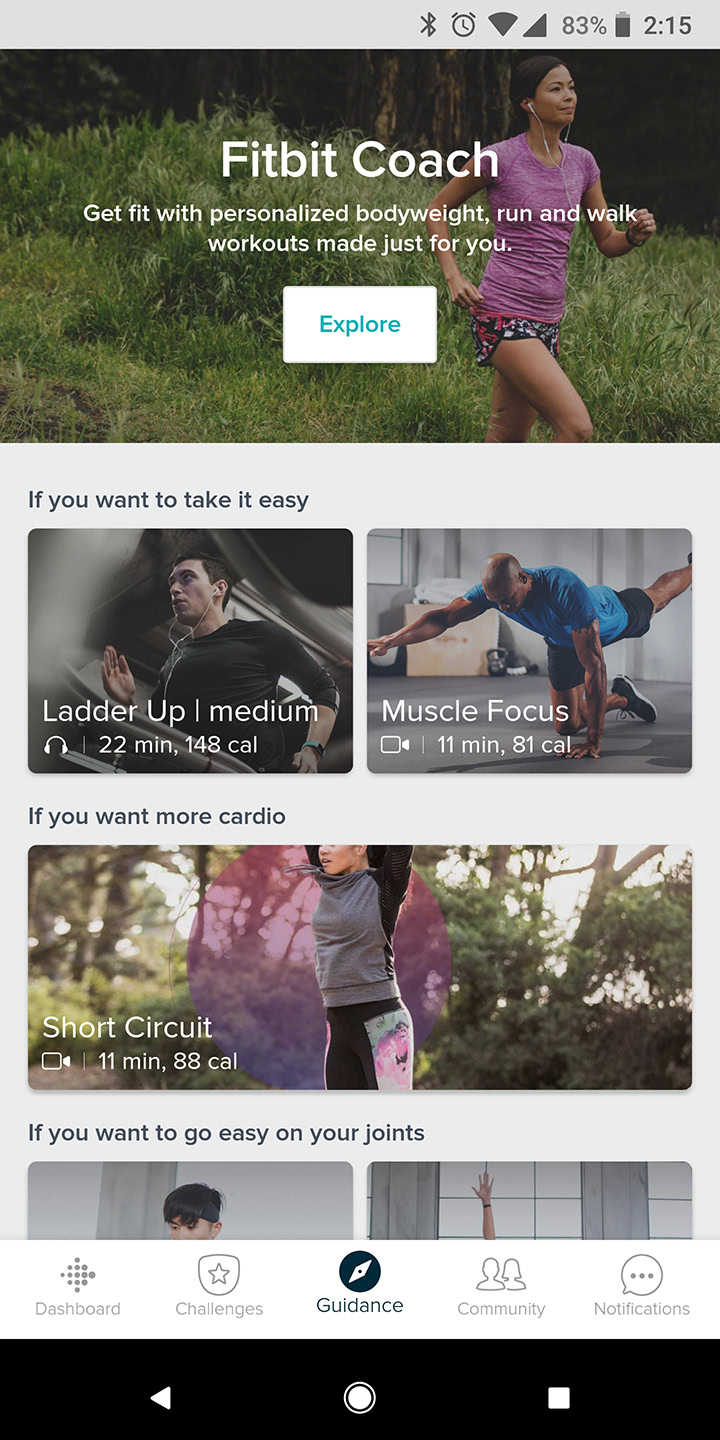Image resolution: width=720 pixels, height=1440 pixels.
Task: Select the Guidance tab
Action: click(x=360, y=1286)
